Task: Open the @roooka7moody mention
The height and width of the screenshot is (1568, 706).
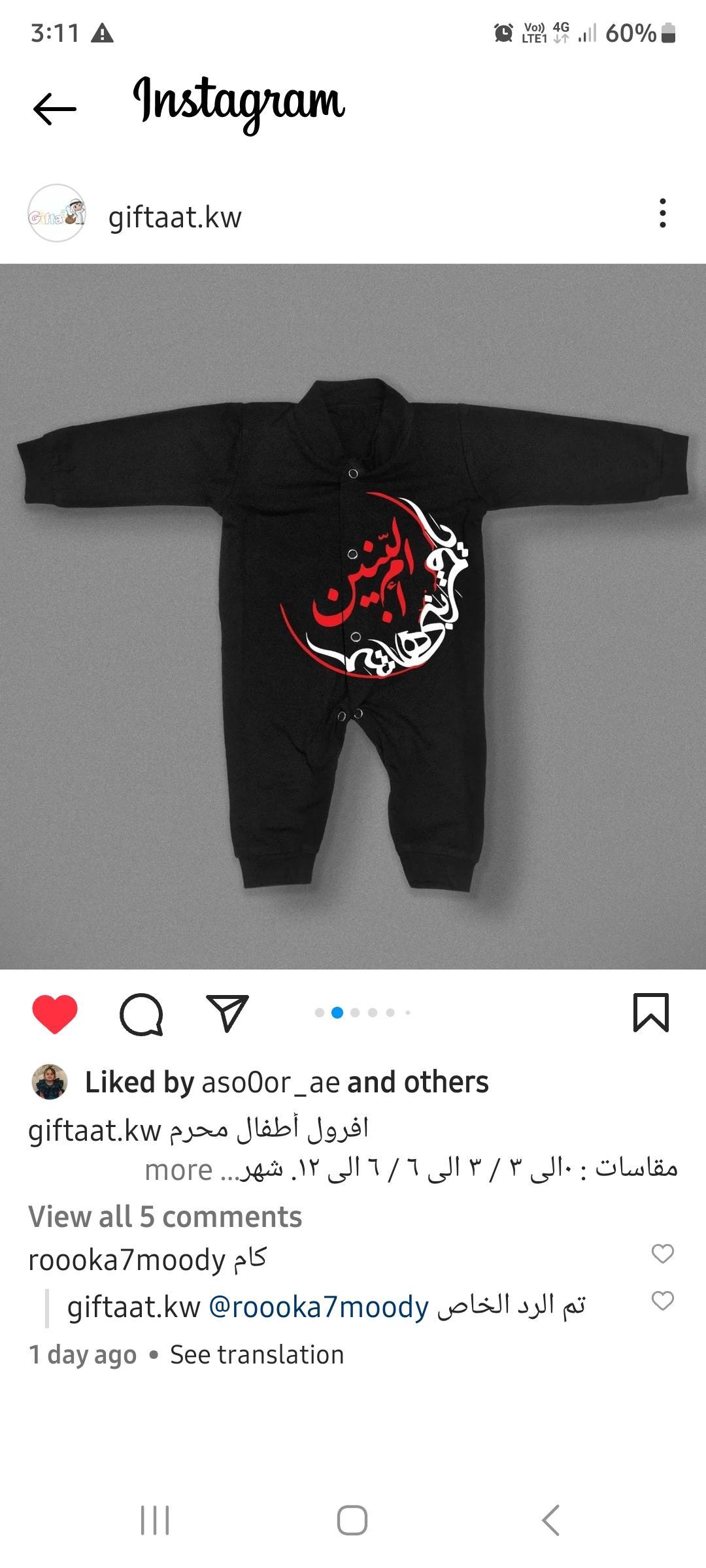Action: click(x=318, y=1307)
